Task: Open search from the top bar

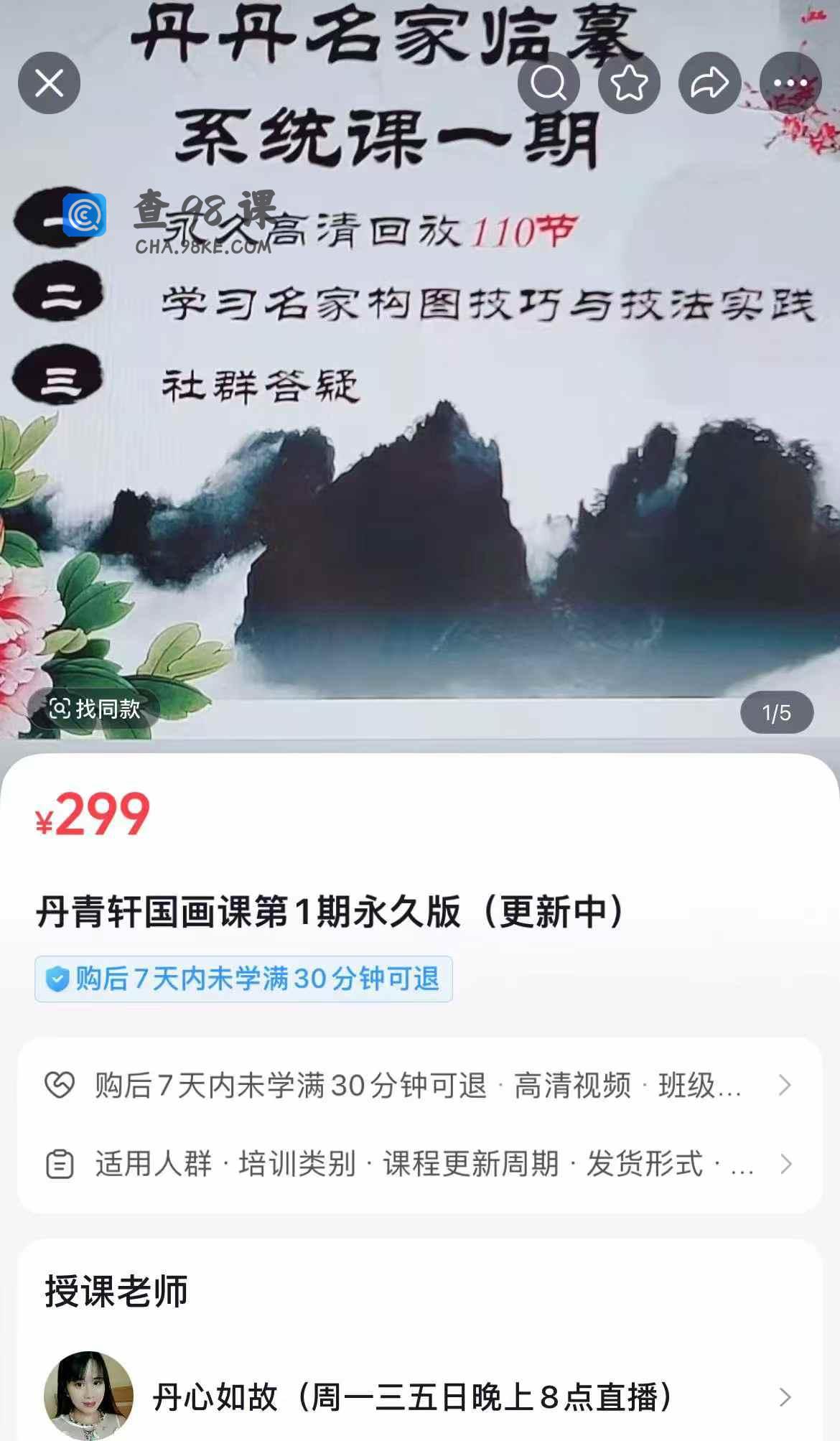Action: pos(549,83)
